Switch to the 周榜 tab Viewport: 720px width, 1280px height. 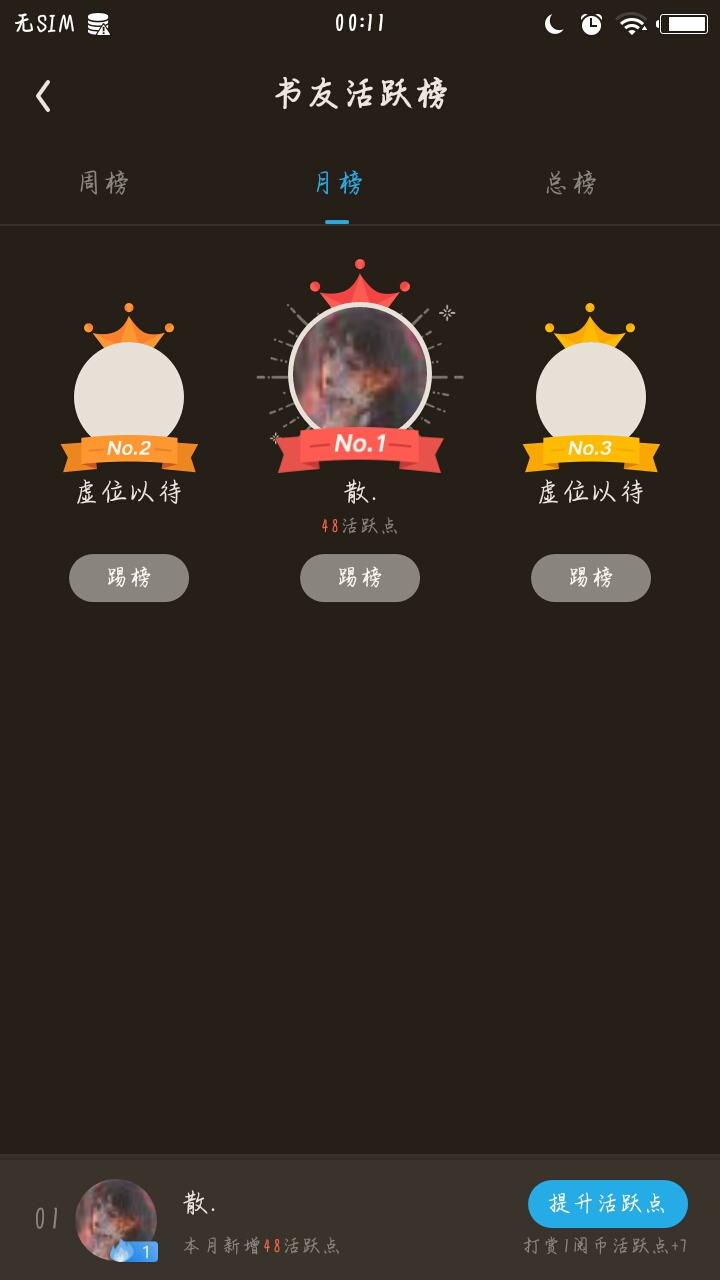coord(104,183)
